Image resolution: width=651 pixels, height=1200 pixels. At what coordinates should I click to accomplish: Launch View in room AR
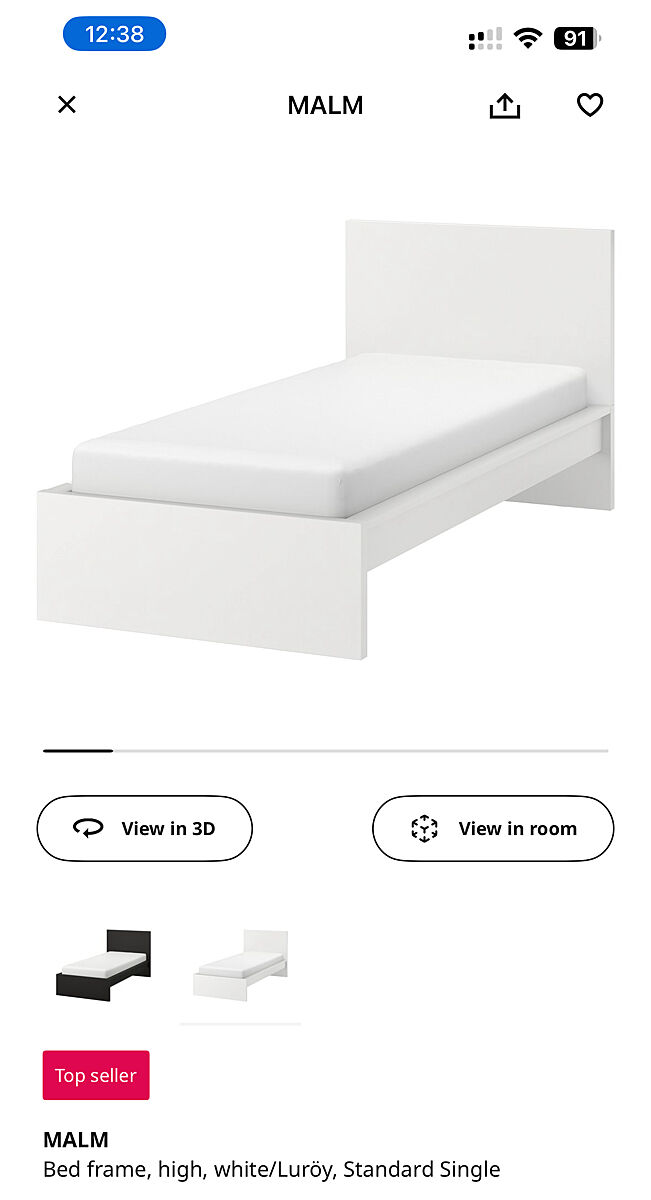(493, 828)
